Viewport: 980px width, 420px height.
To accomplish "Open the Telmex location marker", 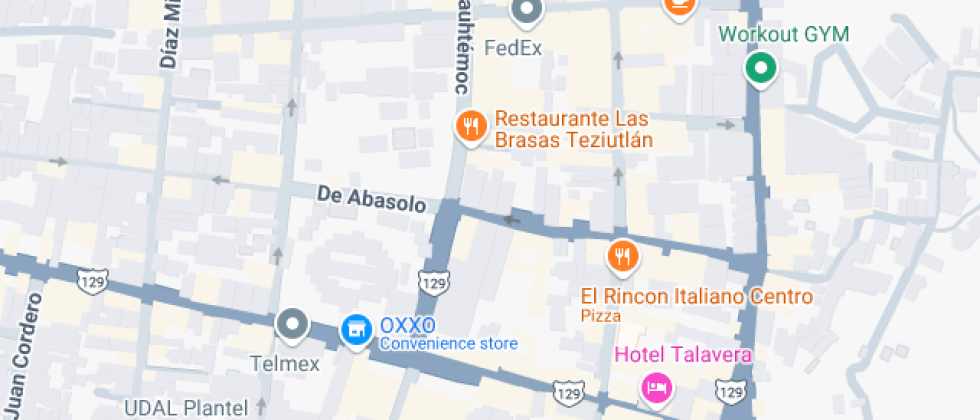I will pos(293,324).
